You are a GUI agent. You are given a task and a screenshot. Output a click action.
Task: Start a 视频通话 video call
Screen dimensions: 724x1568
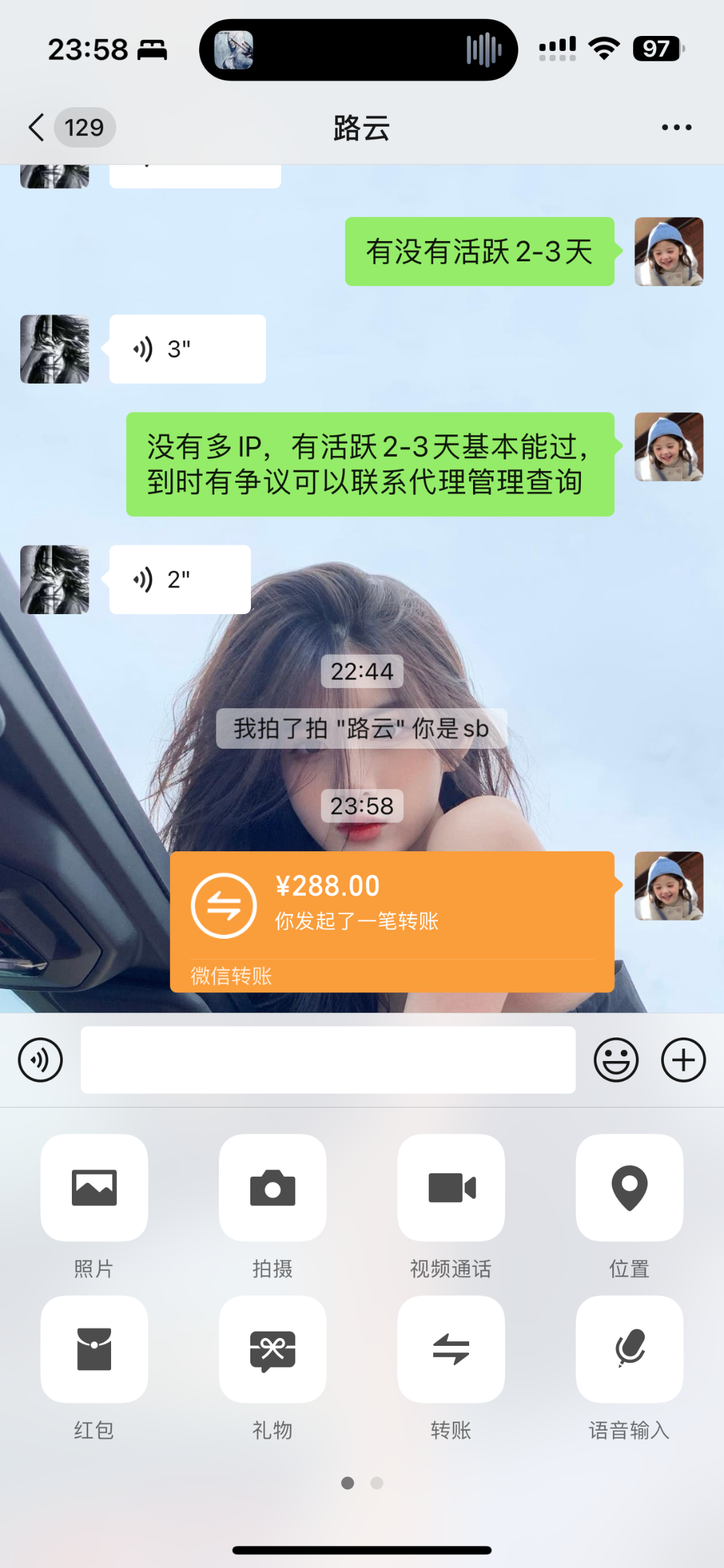[451, 1188]
